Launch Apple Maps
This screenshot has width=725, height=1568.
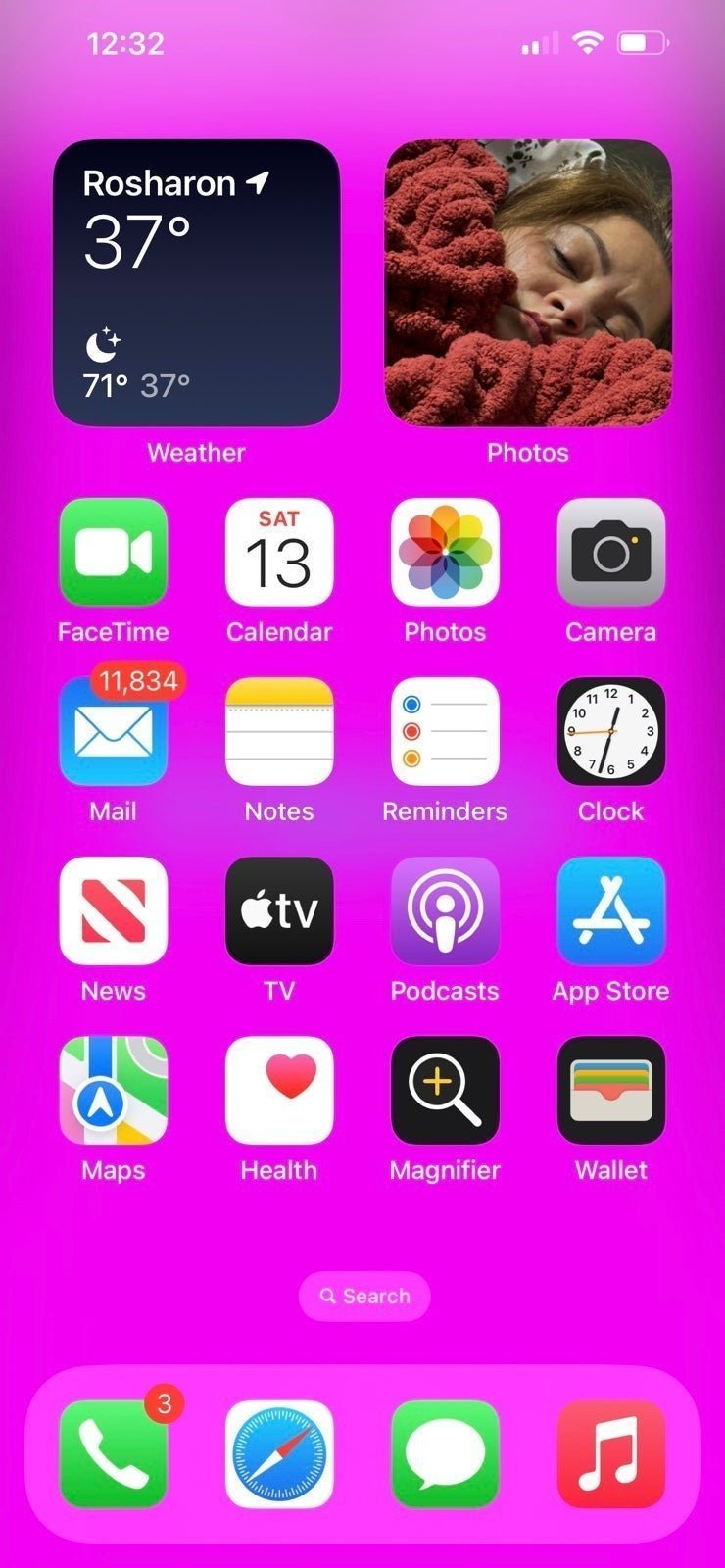[113, 1090]
